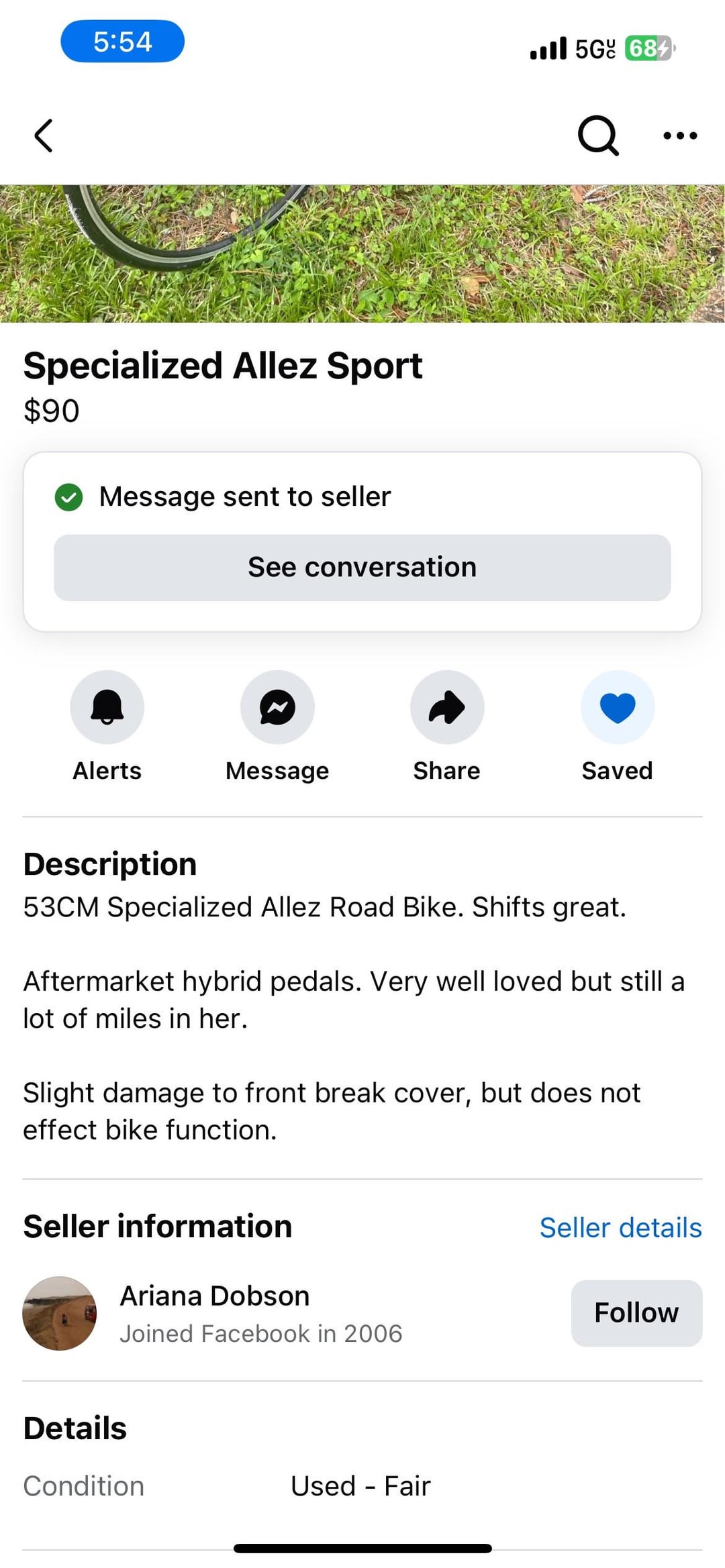Turn on Alerts with the bell button
725x1568 pixels.
107,707
